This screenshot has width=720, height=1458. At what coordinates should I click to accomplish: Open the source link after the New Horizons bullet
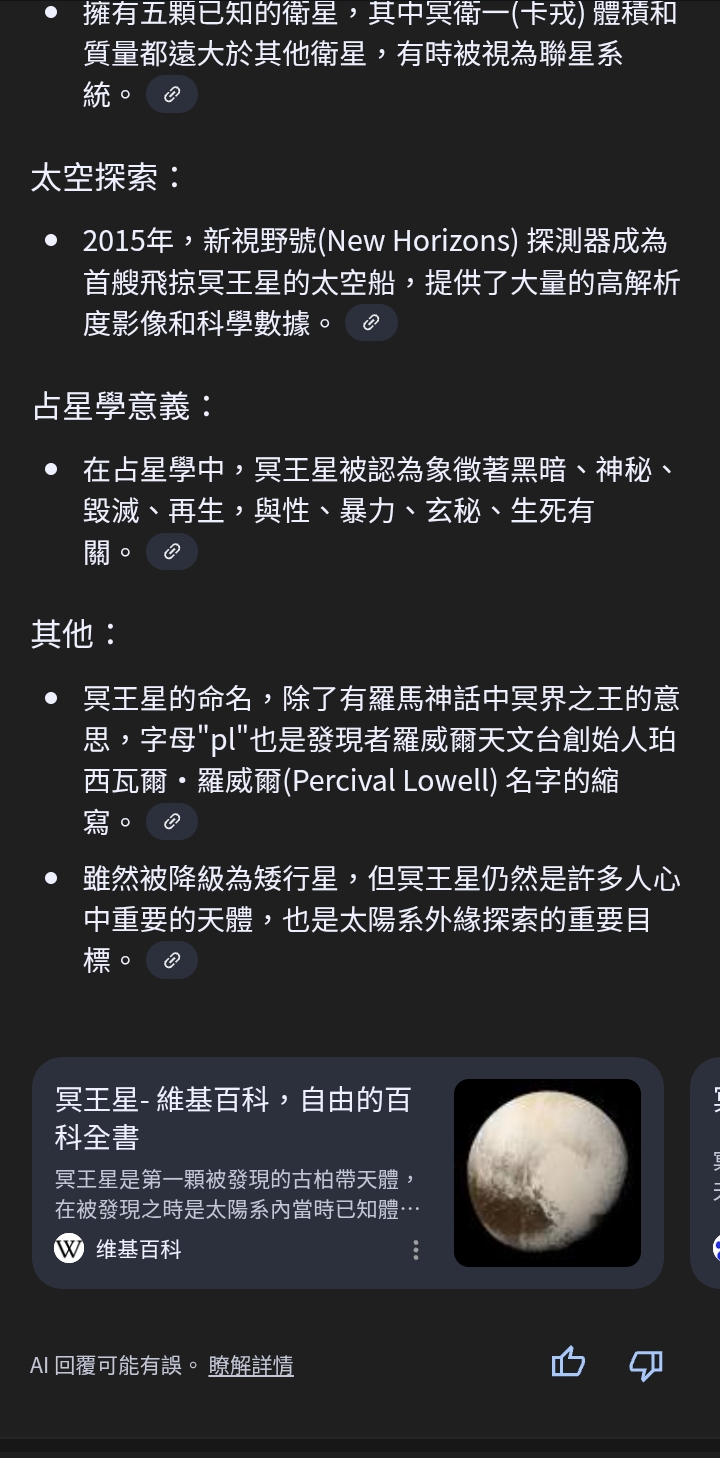point(371,323)
